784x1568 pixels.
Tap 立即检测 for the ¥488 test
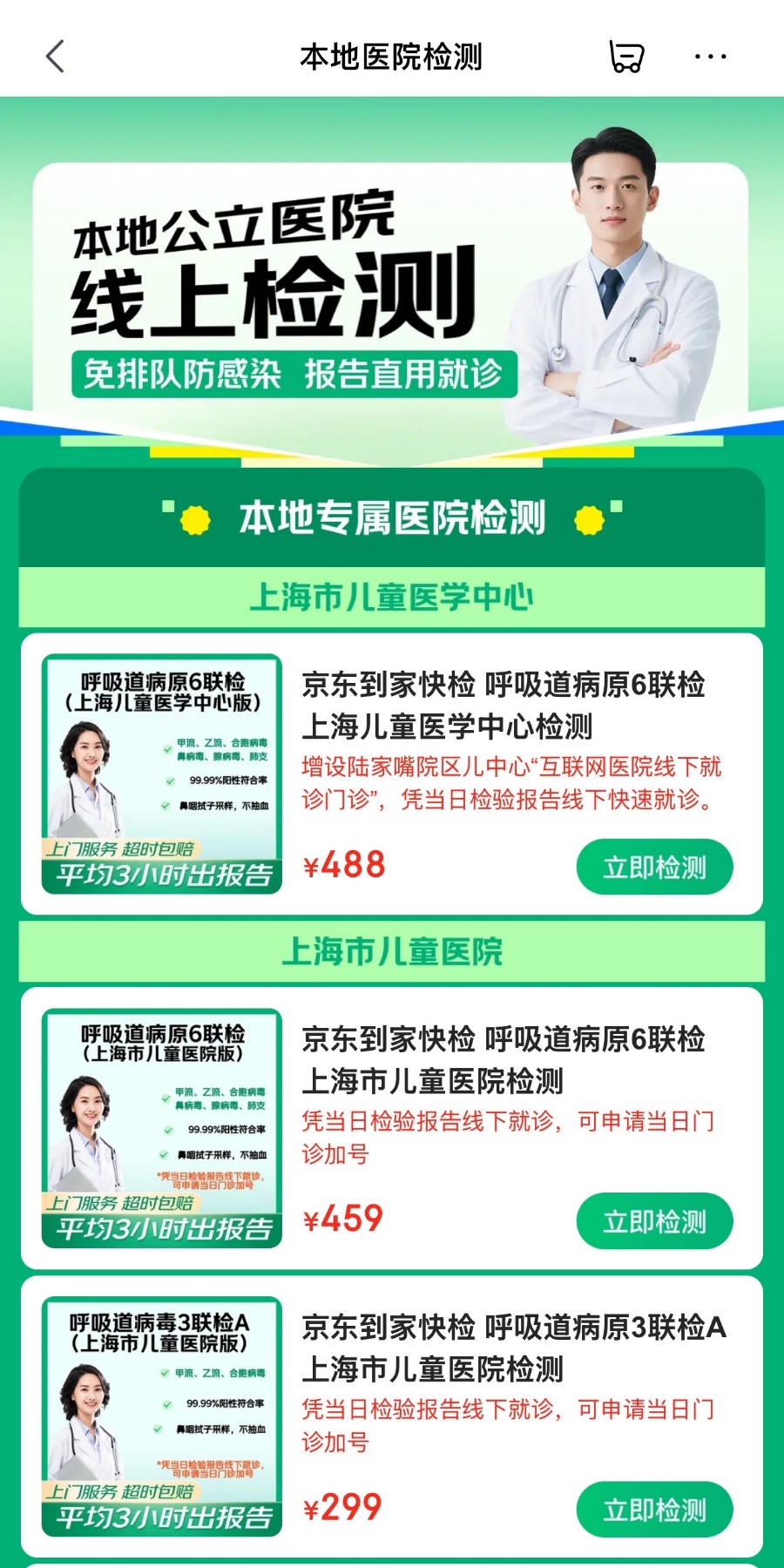pyautogui.click(x=654, y=867)
